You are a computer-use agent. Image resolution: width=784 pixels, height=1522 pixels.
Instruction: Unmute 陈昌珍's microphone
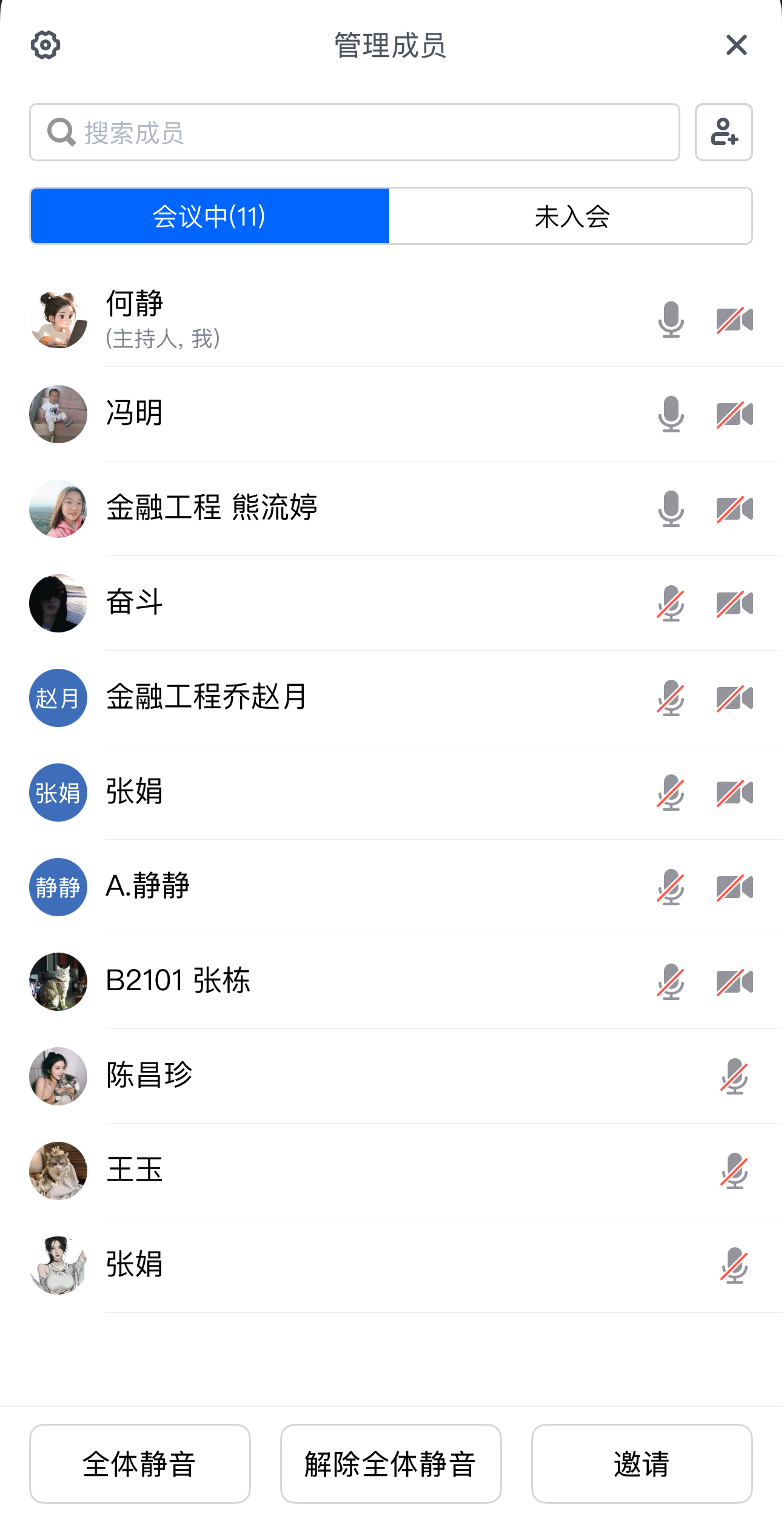coord(734,1077)
